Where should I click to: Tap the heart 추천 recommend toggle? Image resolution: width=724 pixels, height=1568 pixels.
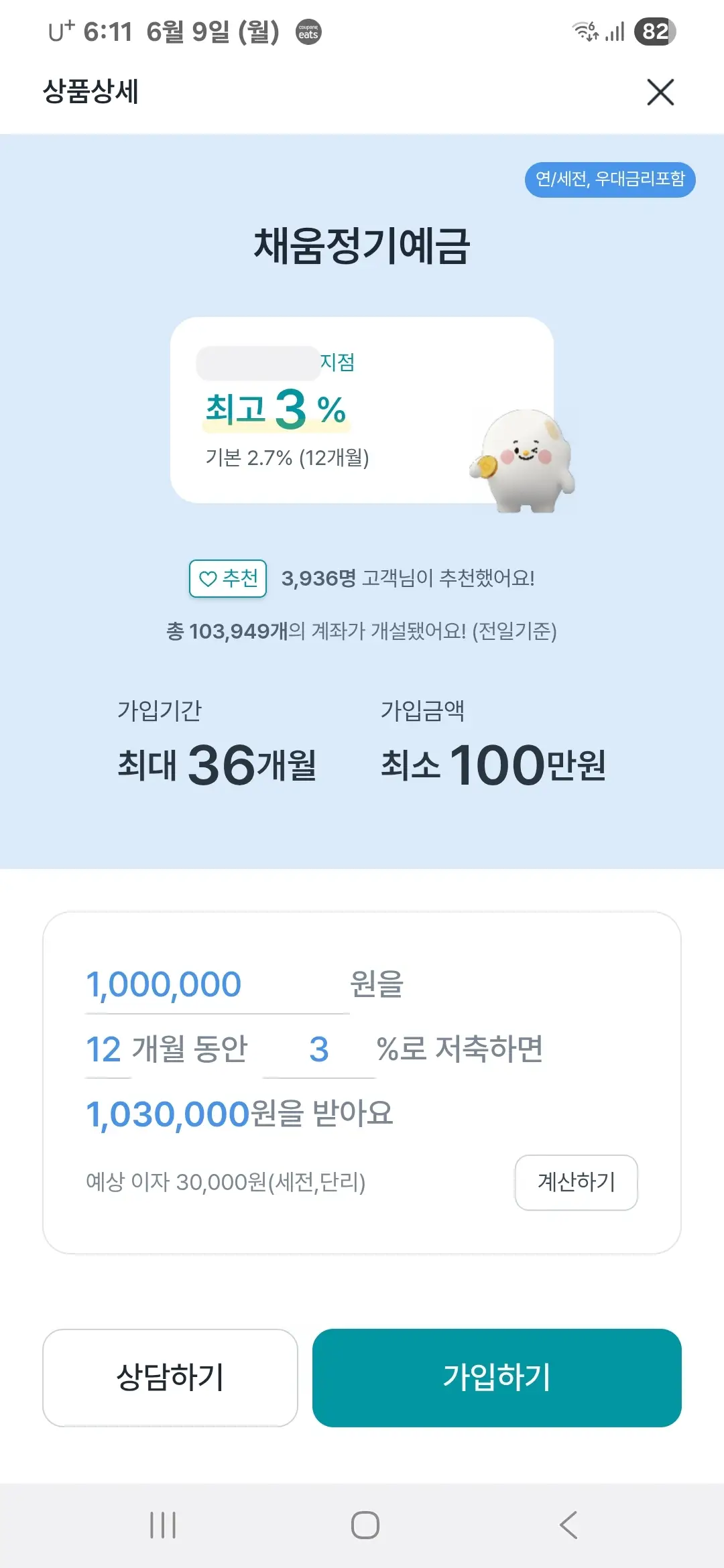[227, 578]
